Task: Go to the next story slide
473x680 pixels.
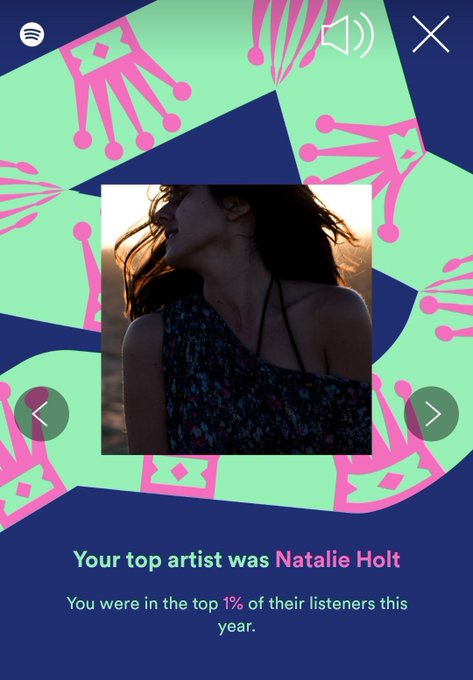Action: tap(431, 414)
